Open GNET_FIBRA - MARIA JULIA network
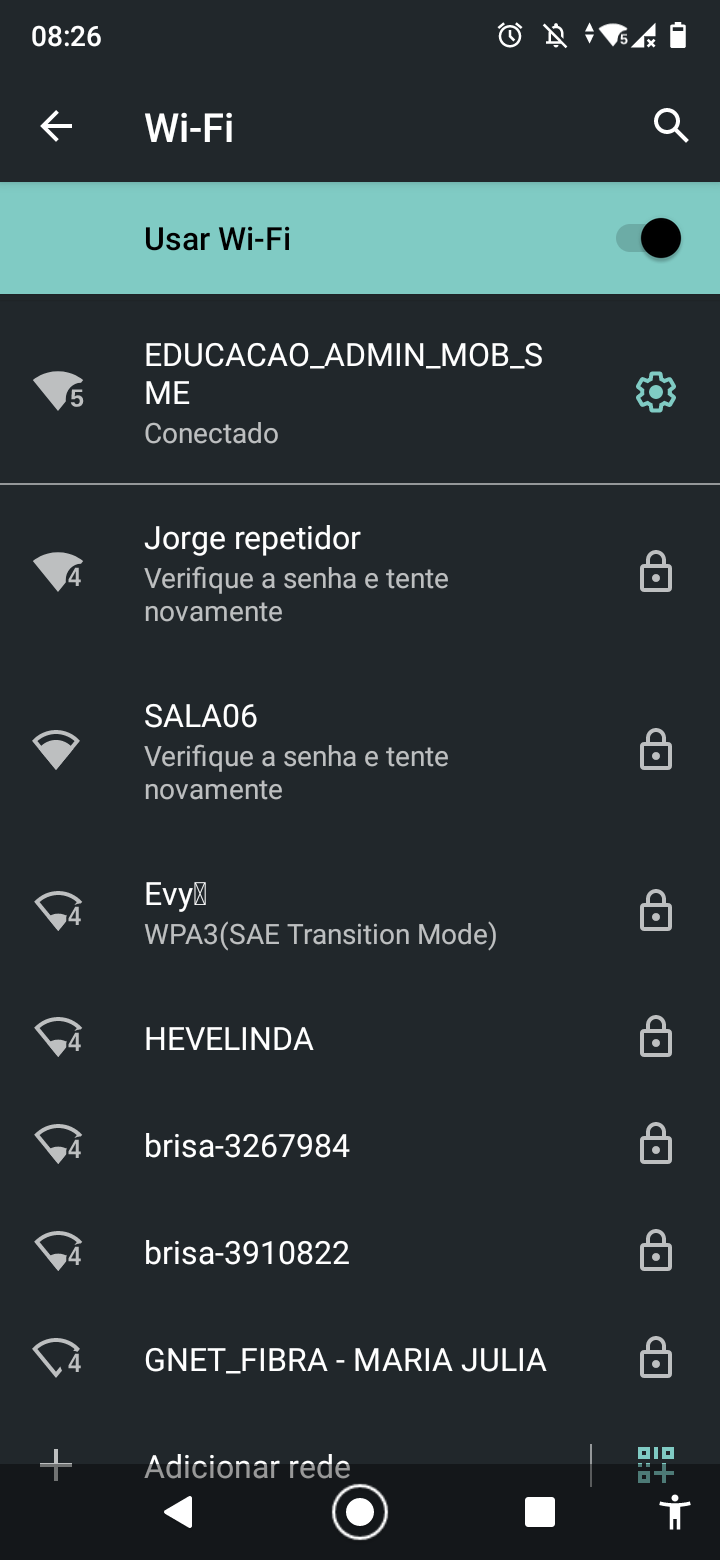The height and width of the screenshot is (1560, 720). click(360, 1359)
